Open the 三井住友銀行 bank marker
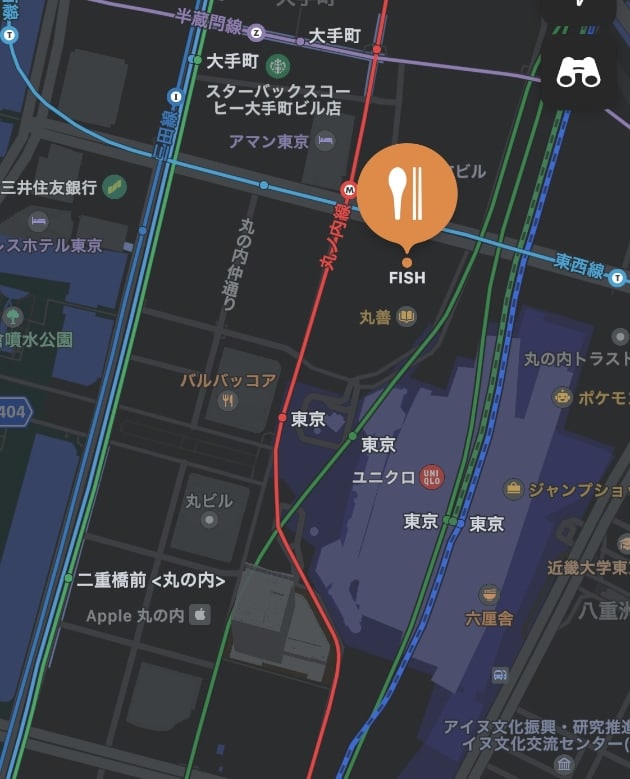 coord(116,186)
